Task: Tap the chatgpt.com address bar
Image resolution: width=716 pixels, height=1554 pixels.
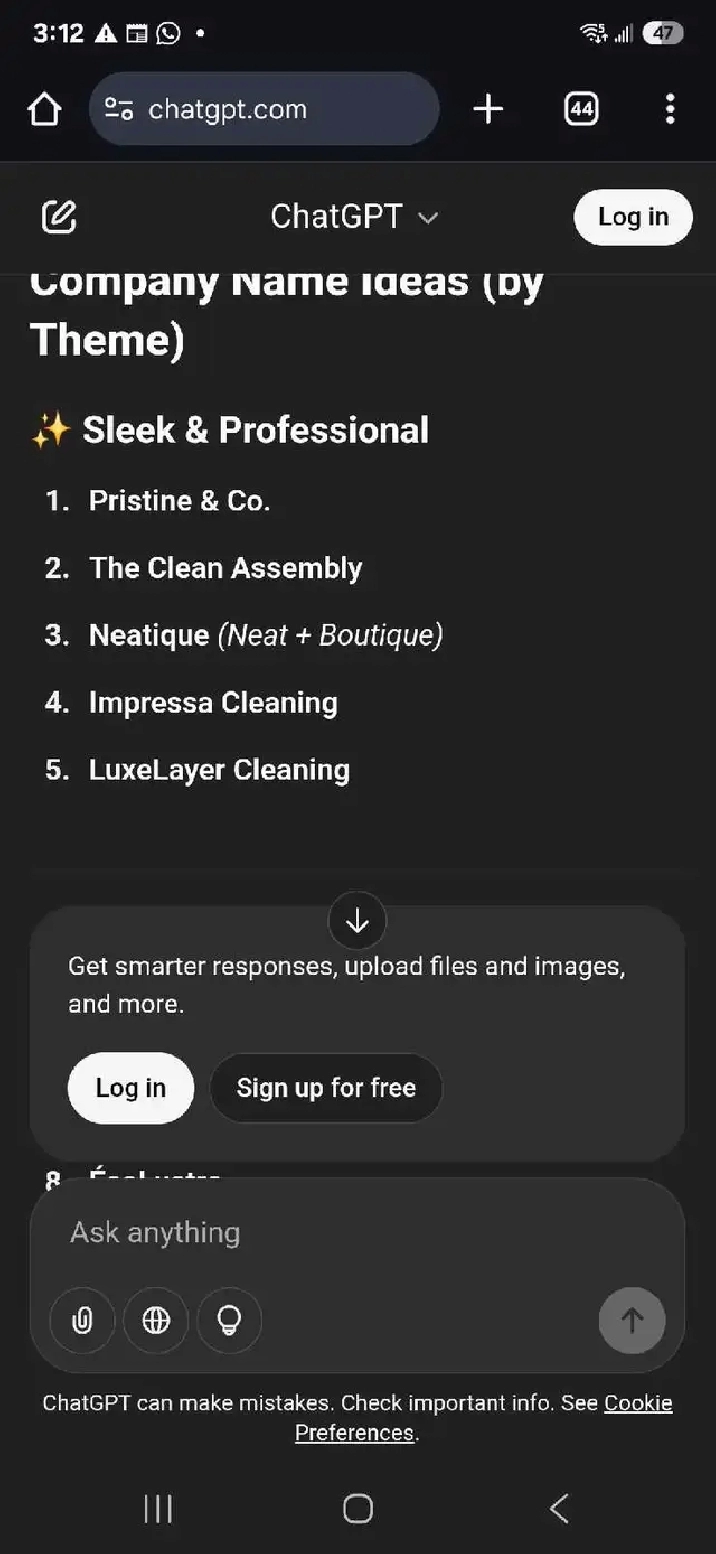Action: pos(264,109)
